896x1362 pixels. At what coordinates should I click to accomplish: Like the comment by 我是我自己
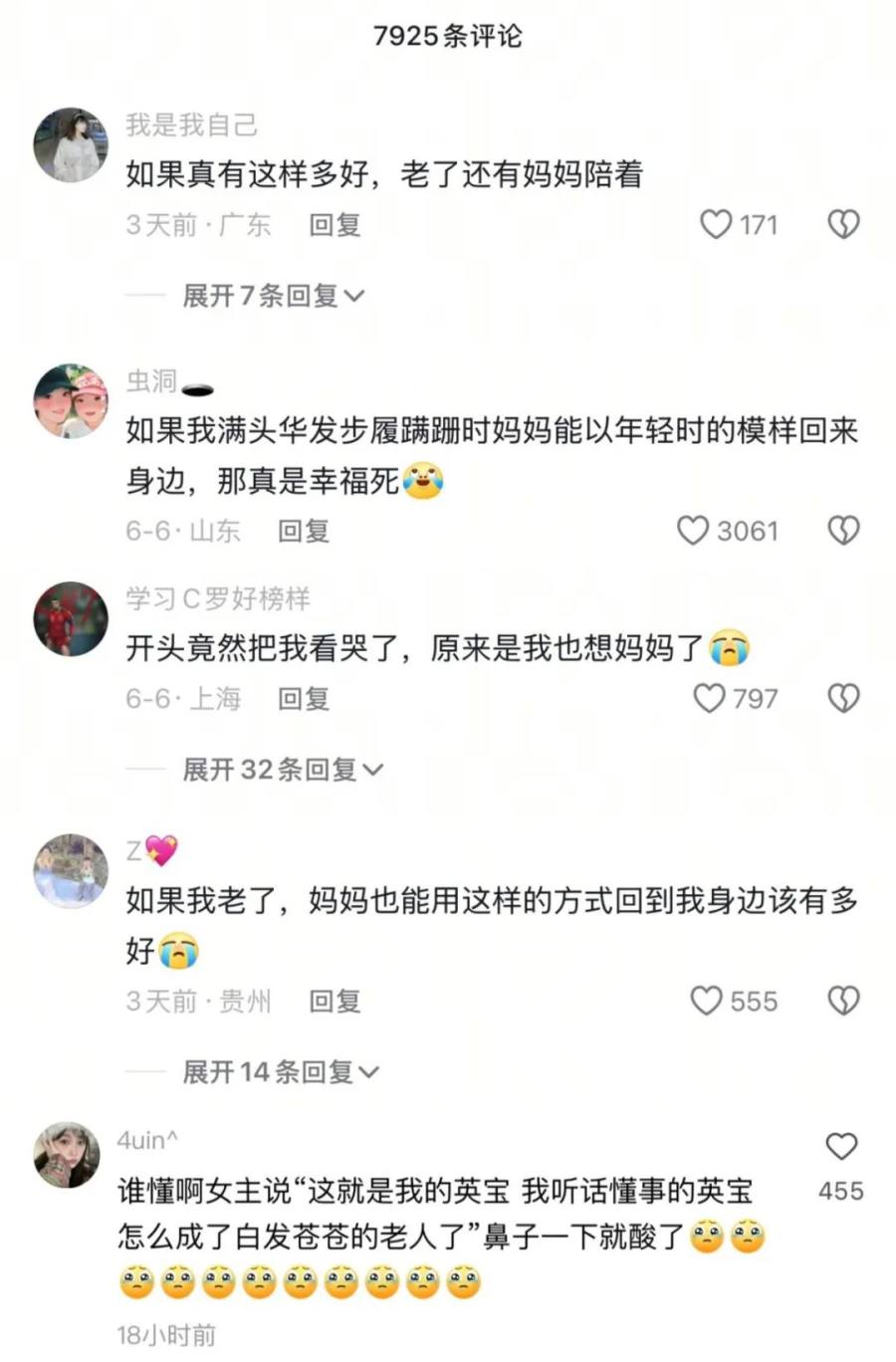tap(716, 224)
